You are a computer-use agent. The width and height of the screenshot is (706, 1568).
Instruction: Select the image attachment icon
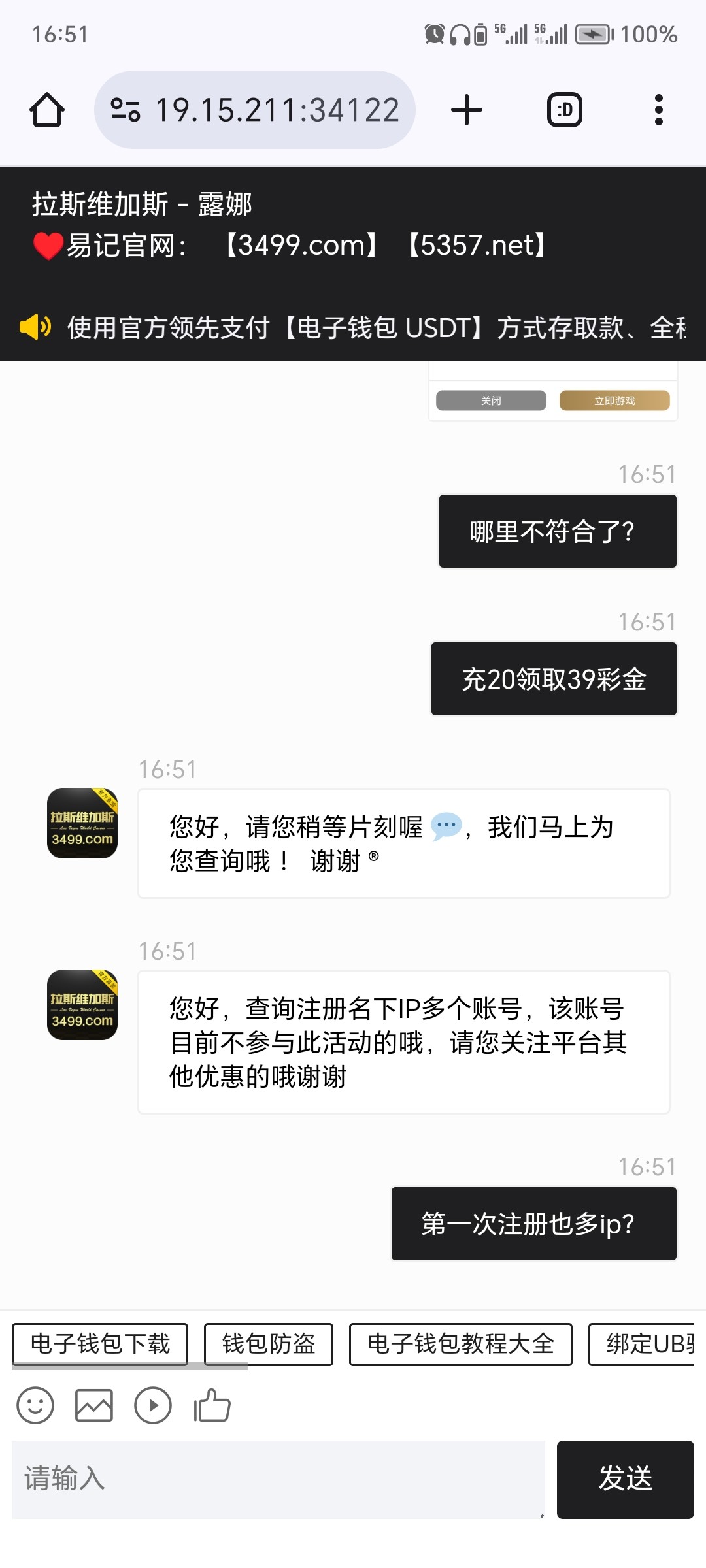(x=94, y=1405)
